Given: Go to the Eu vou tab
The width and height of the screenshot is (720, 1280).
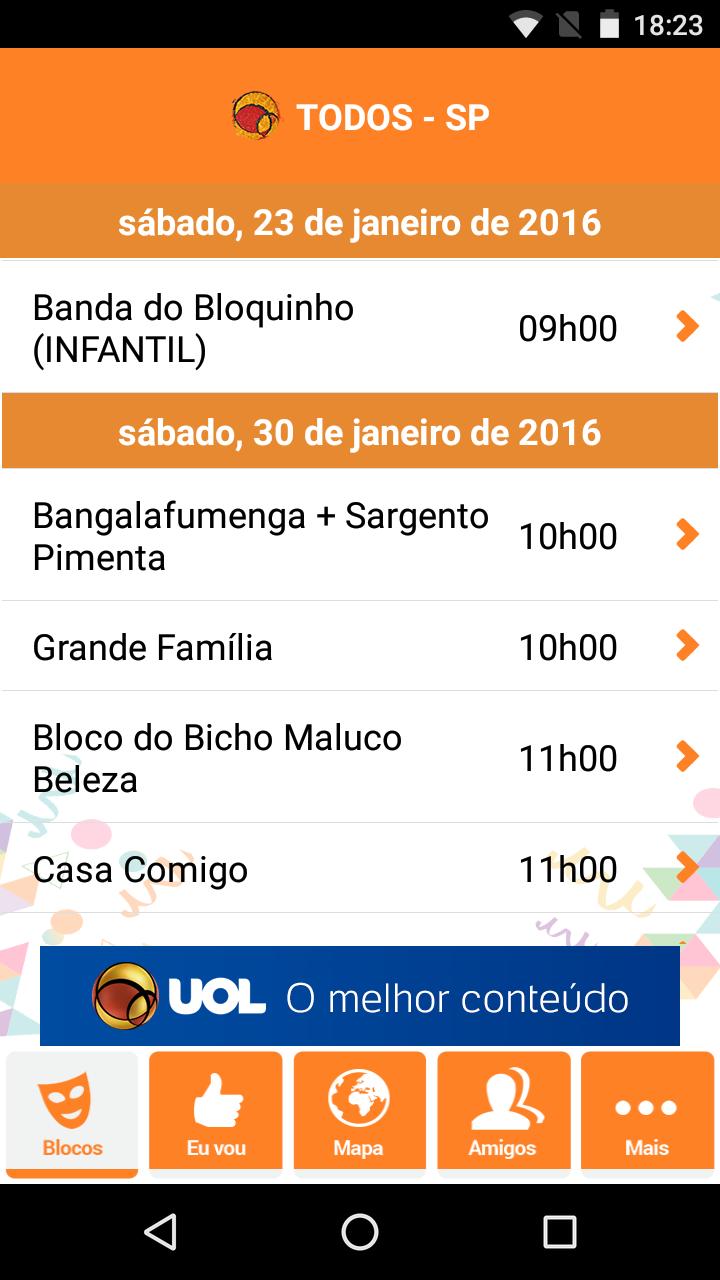Looking at the screenshot, I should [x=216, y=1112].
